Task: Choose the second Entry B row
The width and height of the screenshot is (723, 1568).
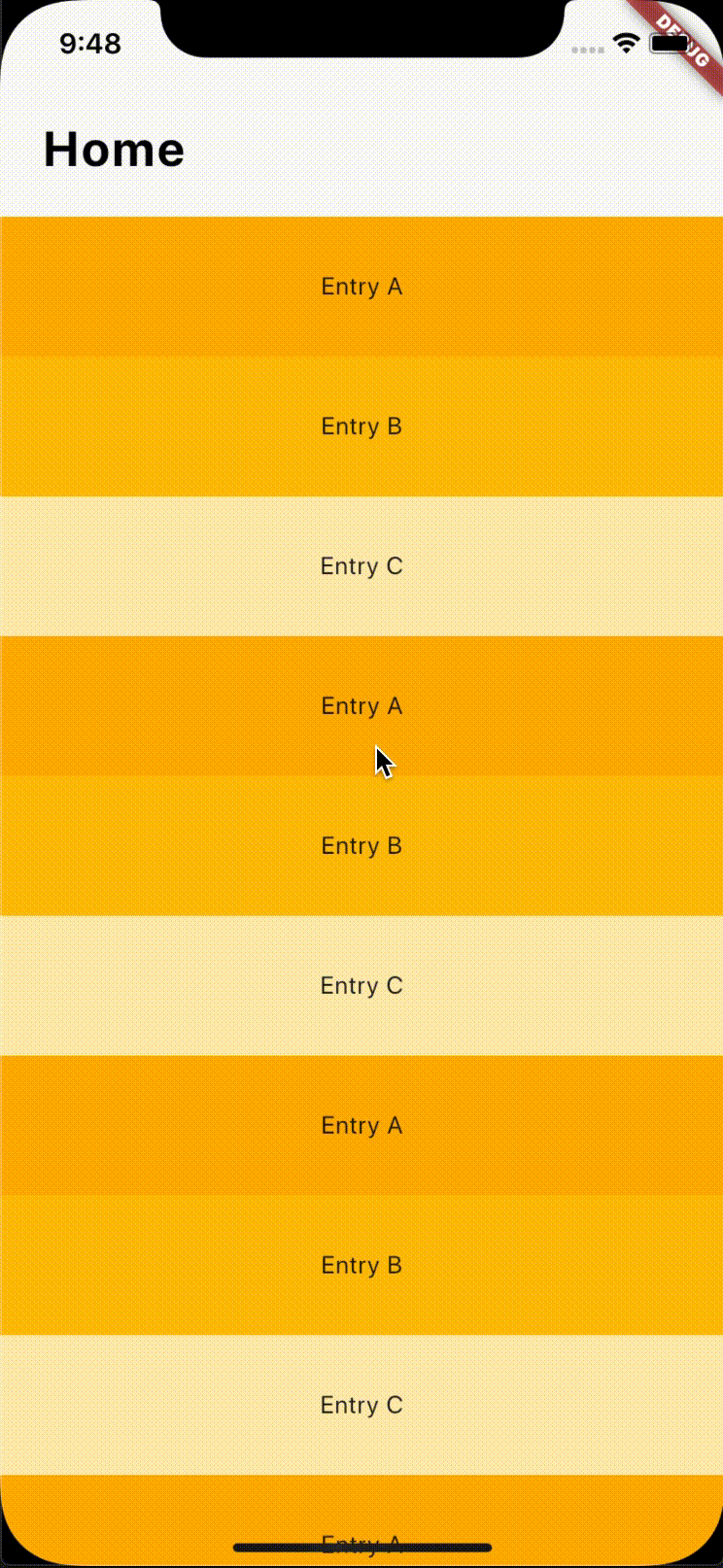Action: (x=361, y=846)
